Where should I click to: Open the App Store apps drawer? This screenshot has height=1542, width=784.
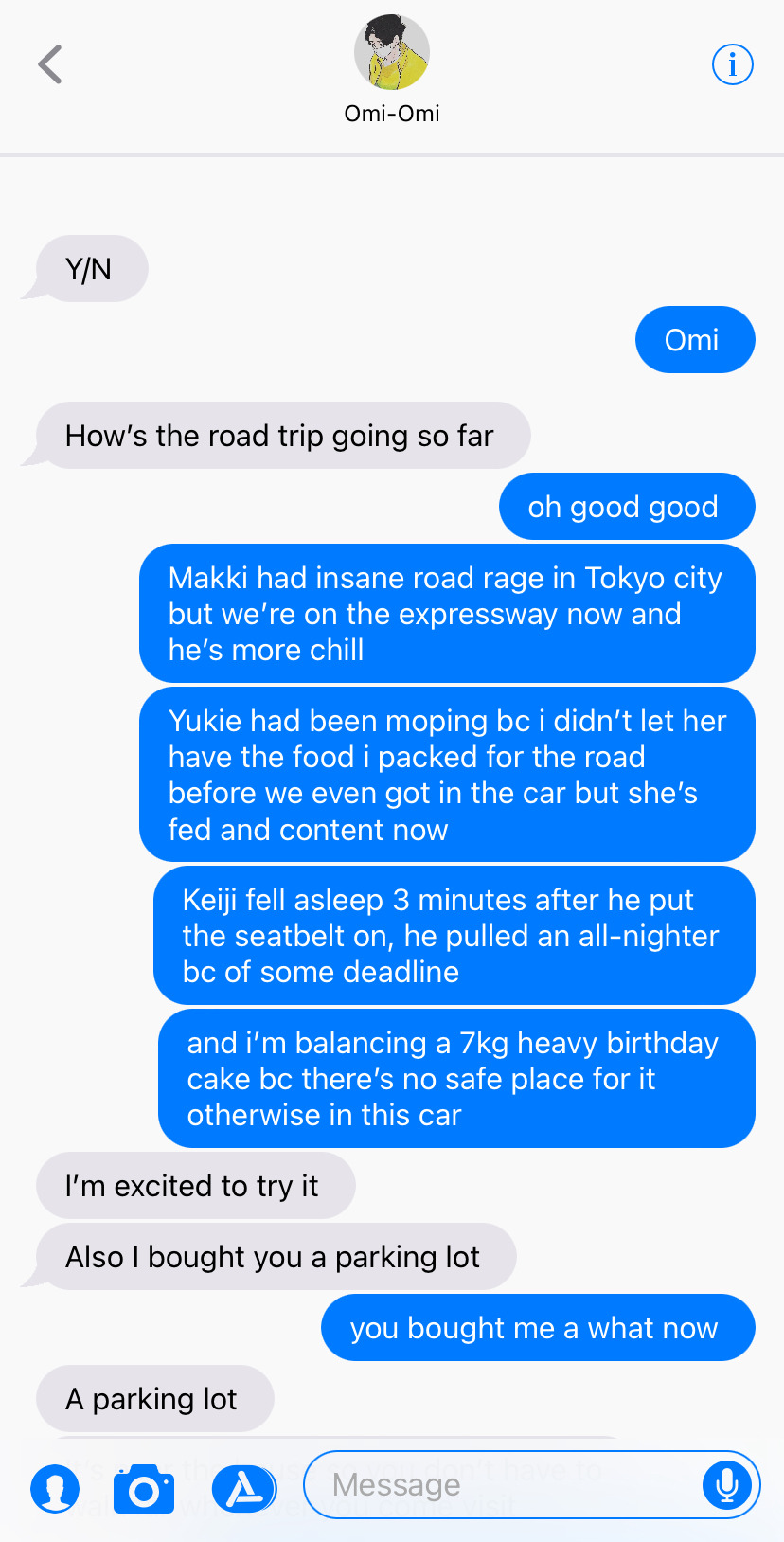click(x=243, y=1488)
